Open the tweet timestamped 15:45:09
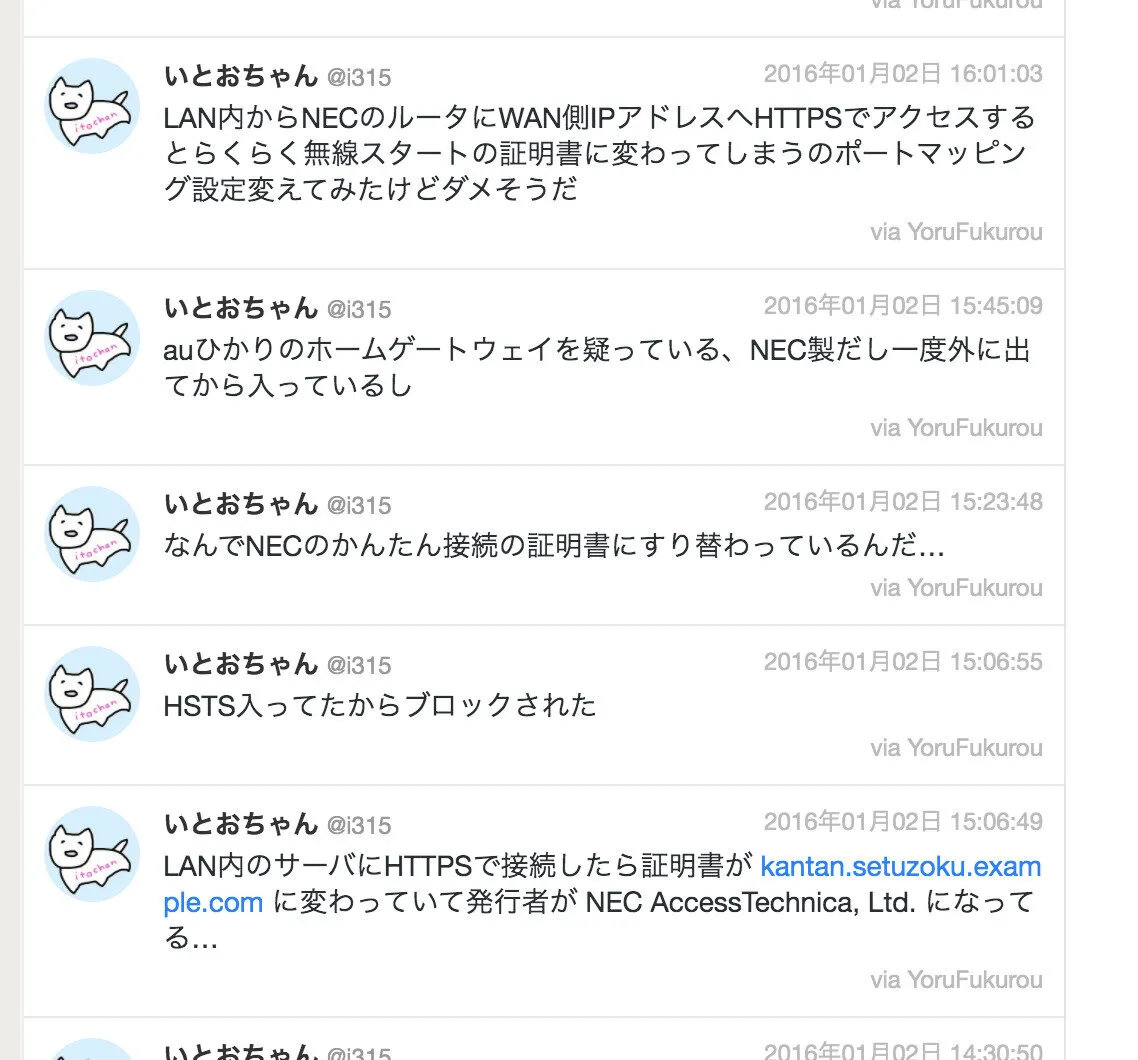 [902, 305]
